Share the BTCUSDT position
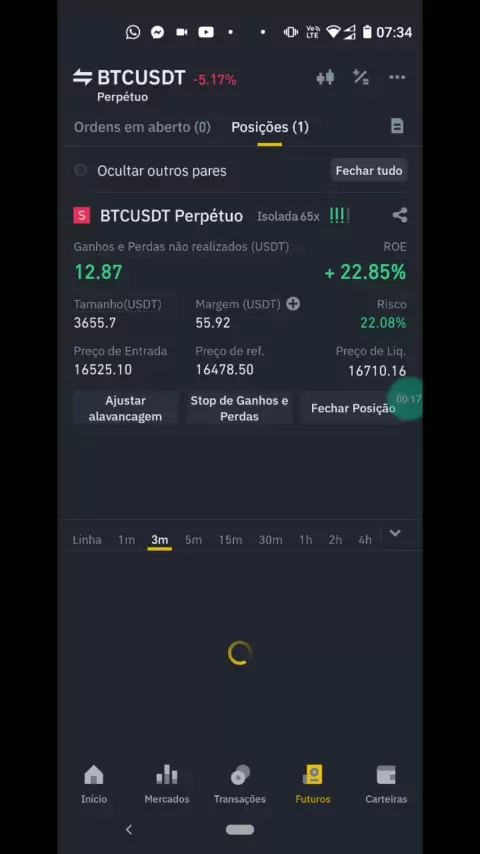This screenshot has width=480, height=854. (x=399, y=215)
